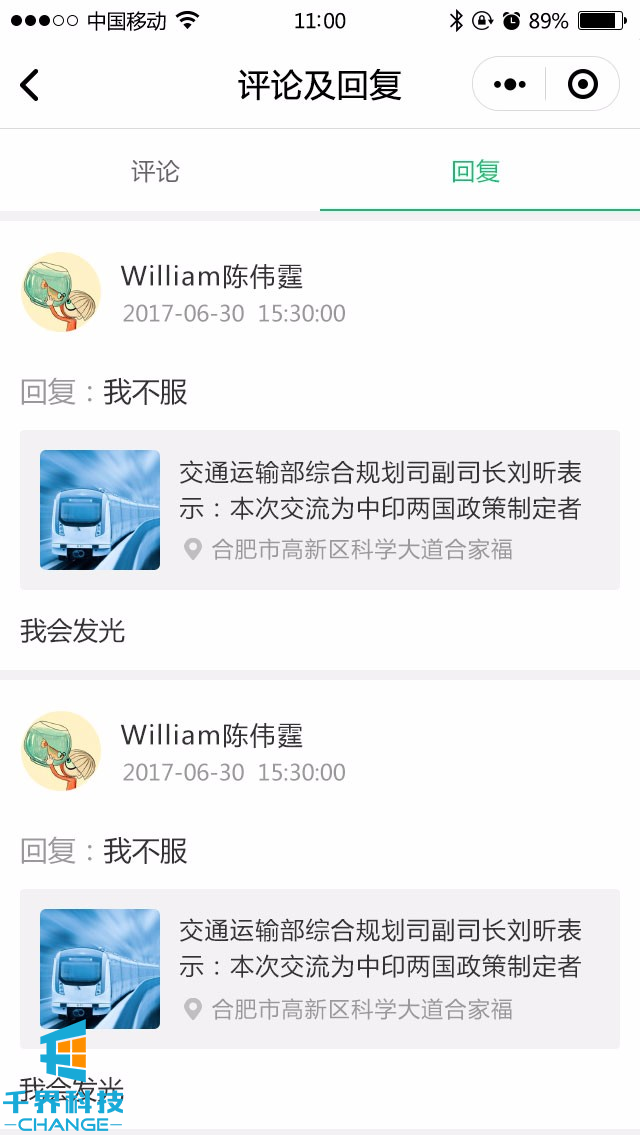Select the 回复 tab
Screen dimensions: 640x1135
coord(476,171)
